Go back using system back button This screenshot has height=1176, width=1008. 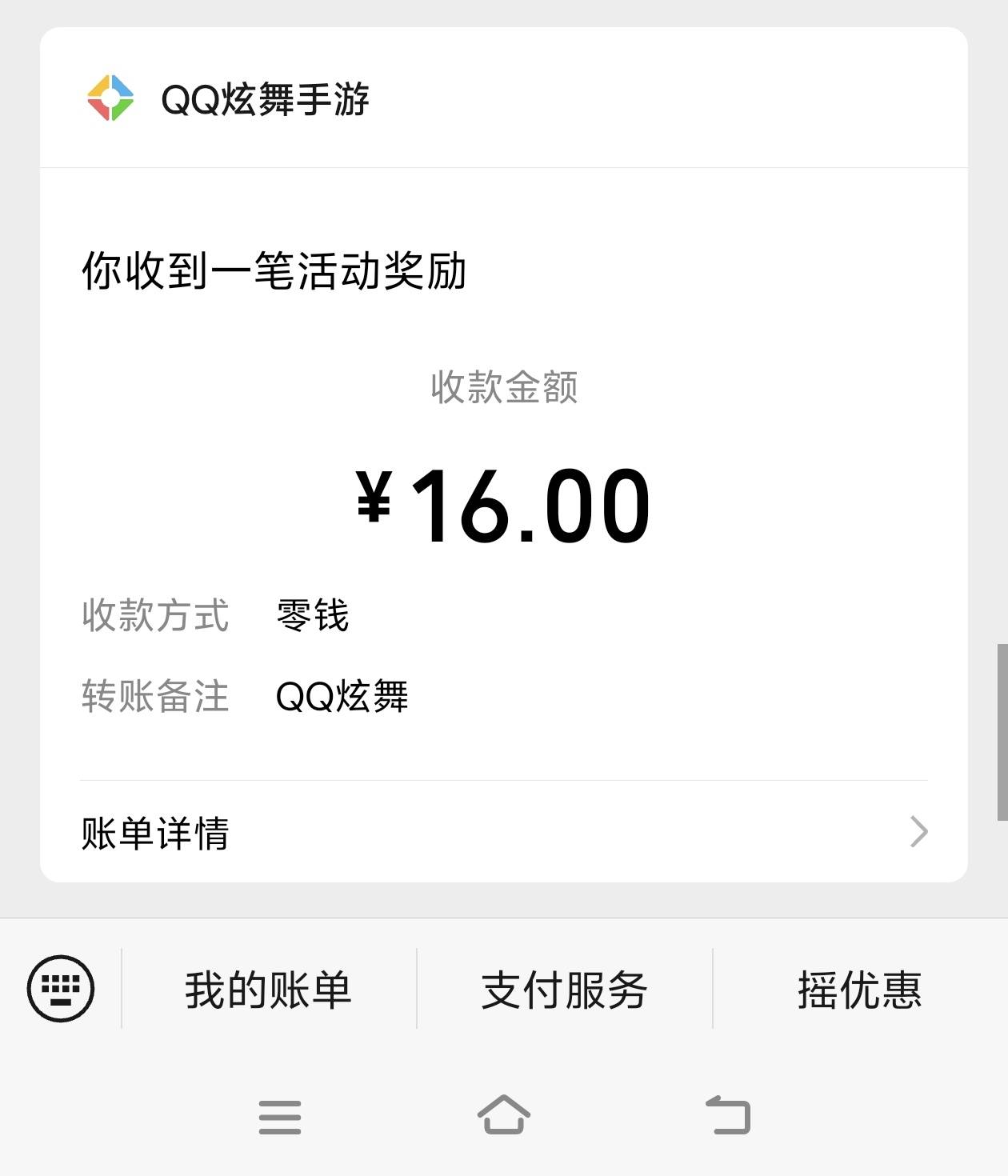(x=728, y=1115)
